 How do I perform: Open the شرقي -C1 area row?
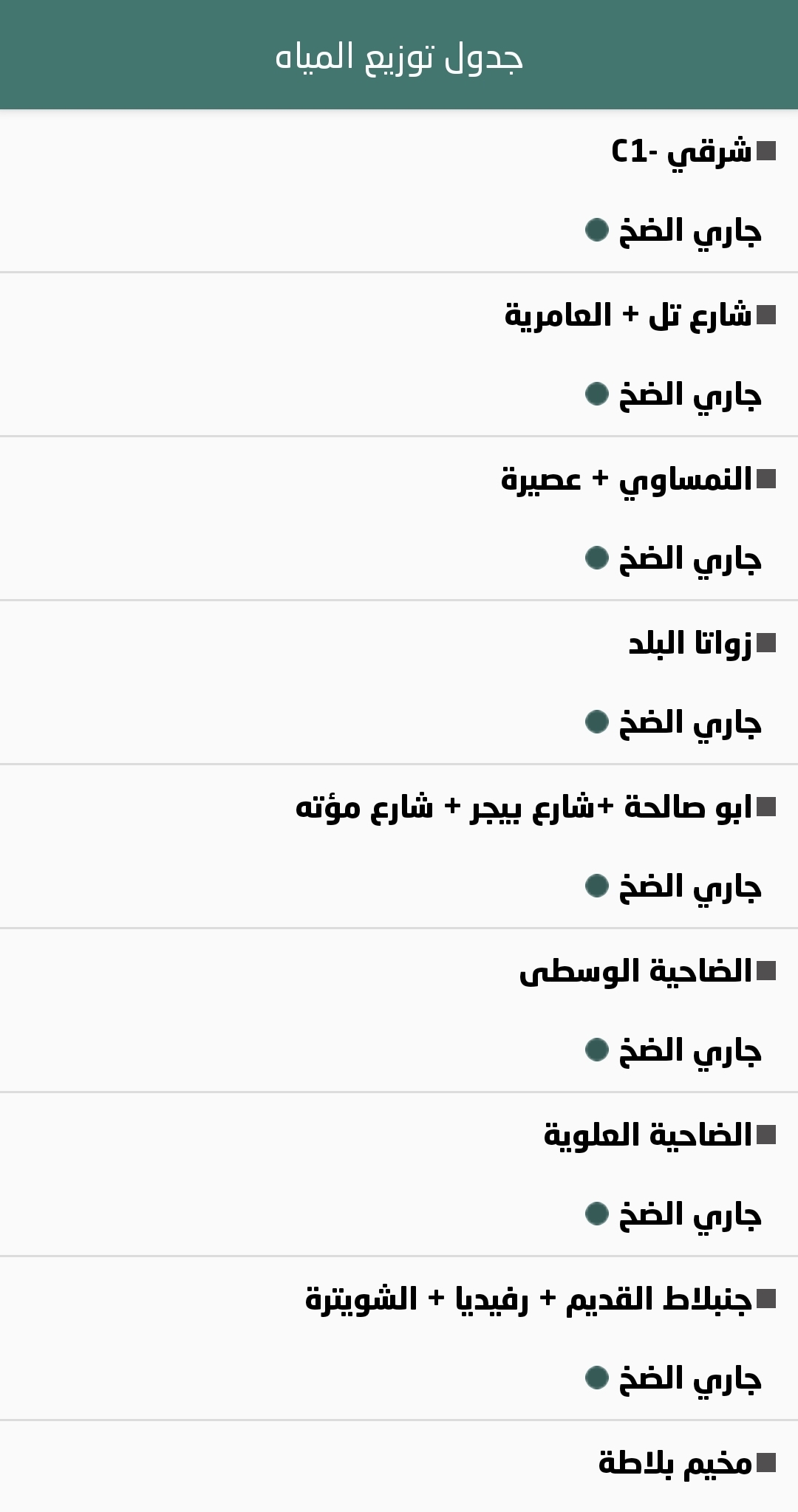(x=681, y=151)
